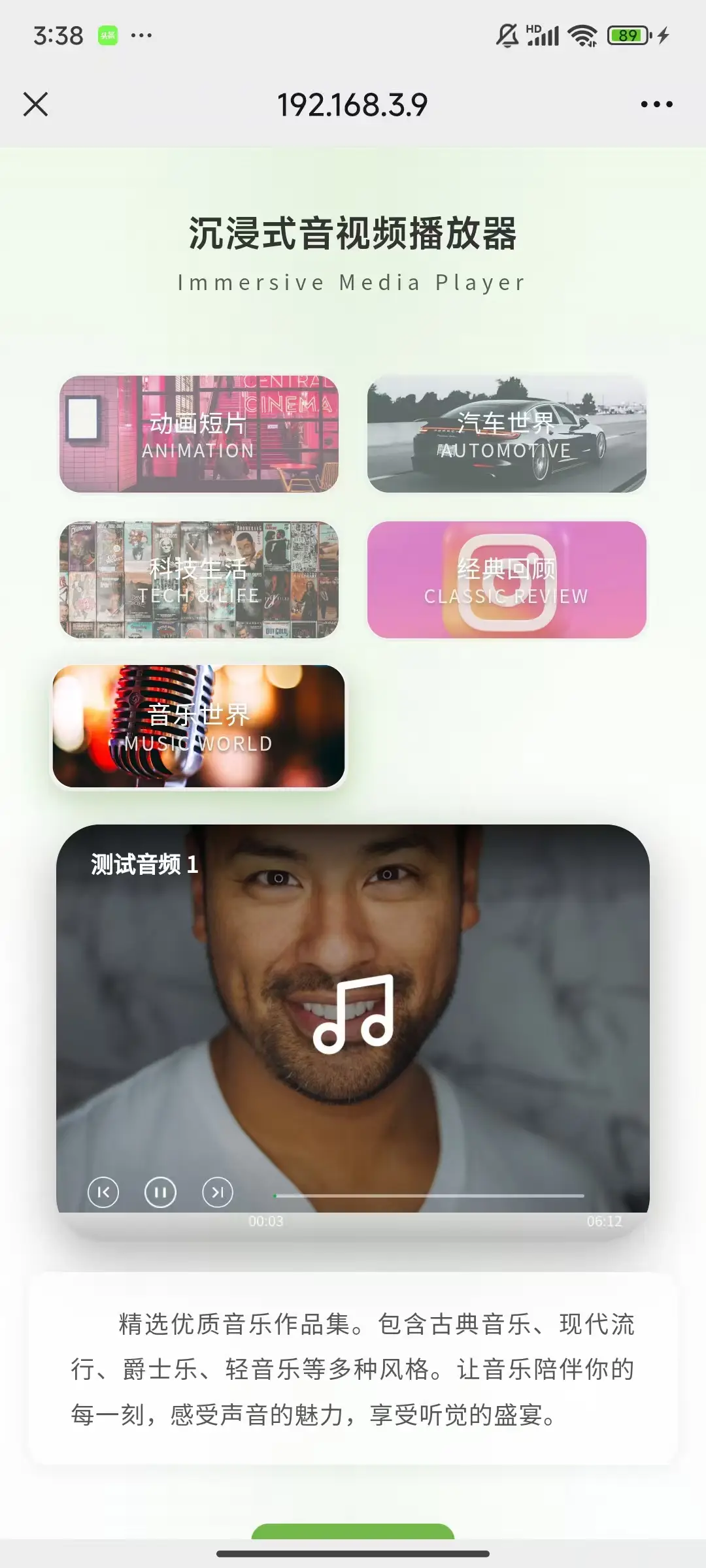Viewport: 706px width, 1568px height.
Task: Select the 音乐世界 Music World category
Action: tap(199, 727)
